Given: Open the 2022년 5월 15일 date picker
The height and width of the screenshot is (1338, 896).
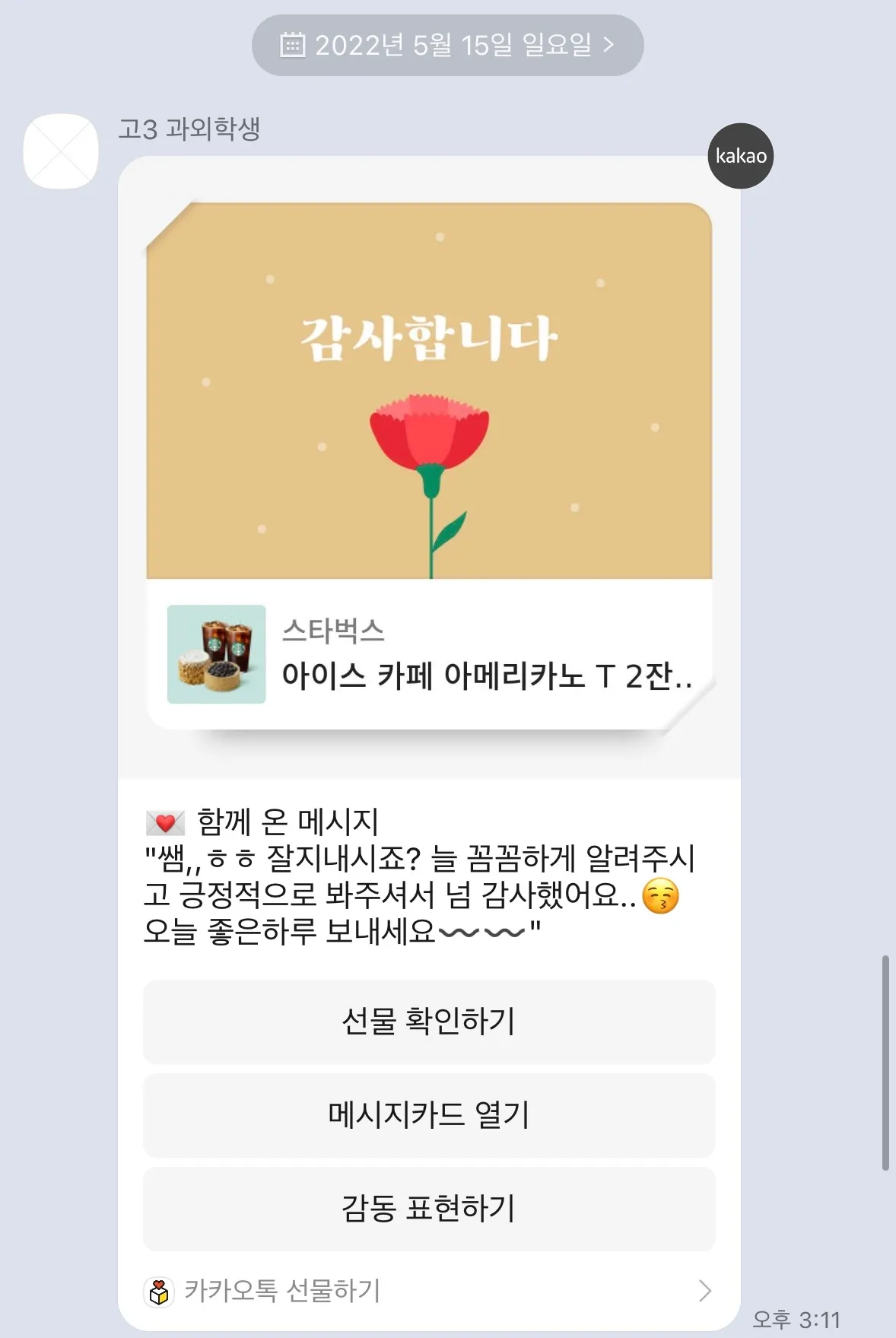Looking at the screenshot, I should pos(447,46).
